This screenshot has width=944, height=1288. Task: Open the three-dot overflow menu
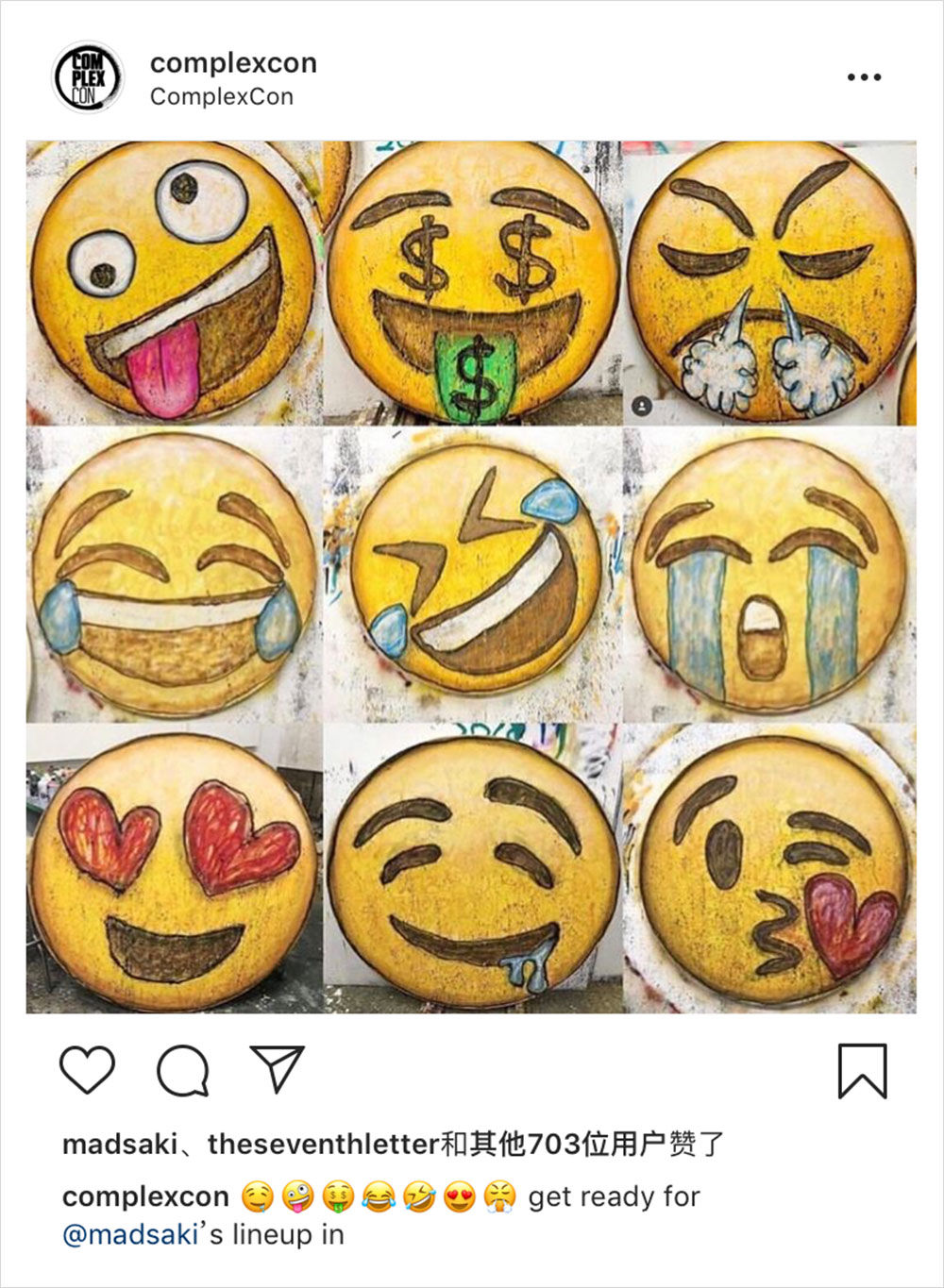(864, 77)
